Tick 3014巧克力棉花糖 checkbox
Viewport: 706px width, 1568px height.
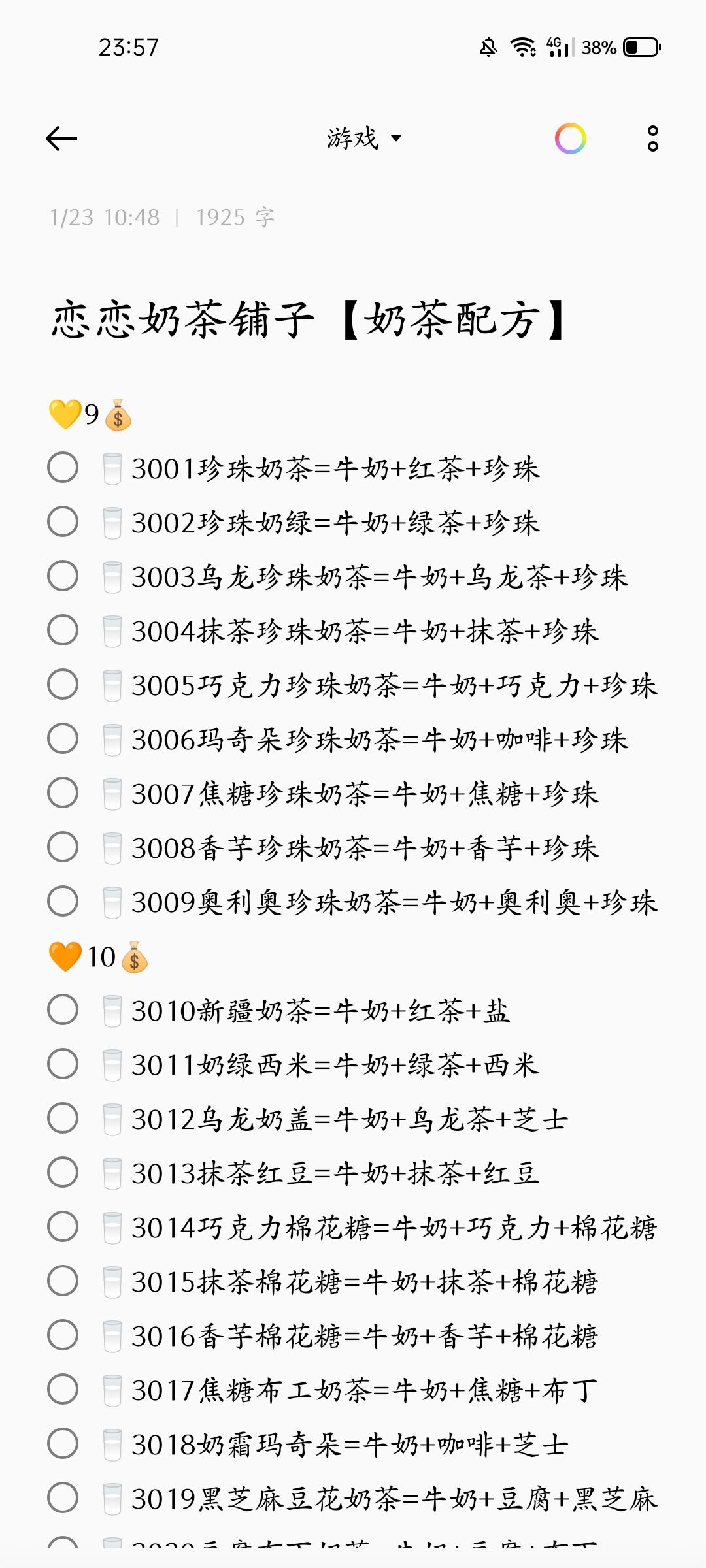[63, 1227]
